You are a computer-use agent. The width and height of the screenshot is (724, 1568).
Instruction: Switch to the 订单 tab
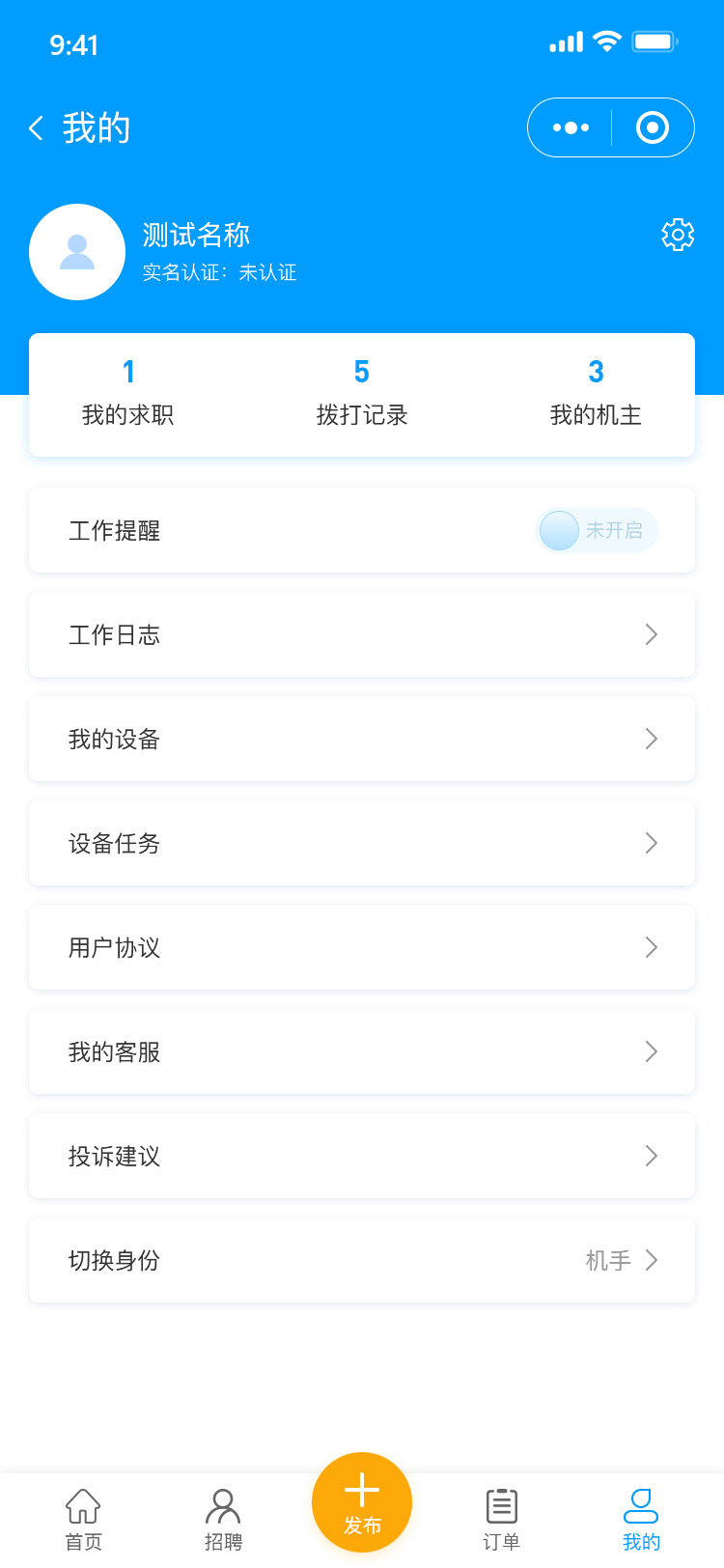[501, 1520]
